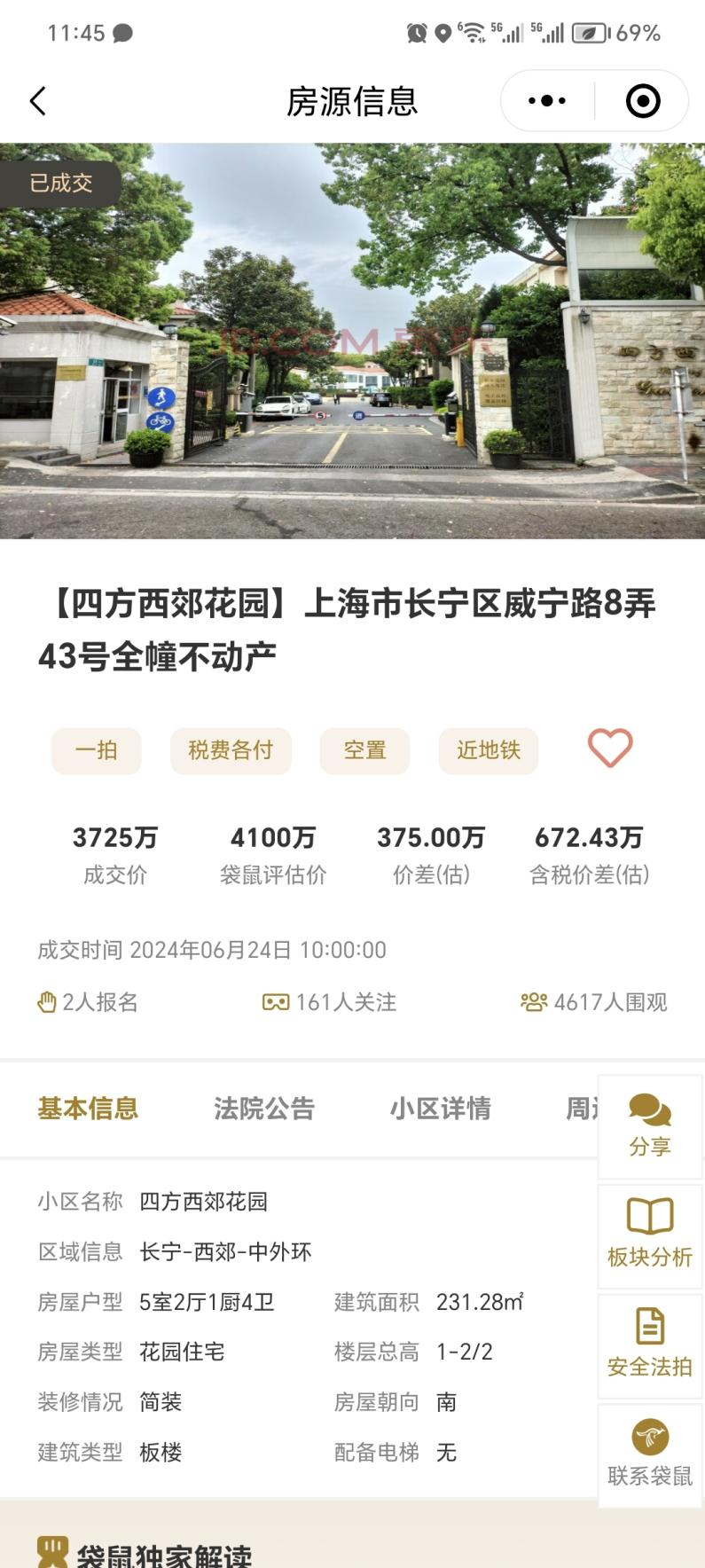
Task: Click the crowd icon beside 4617人围观
Action: click(532, 1001)
